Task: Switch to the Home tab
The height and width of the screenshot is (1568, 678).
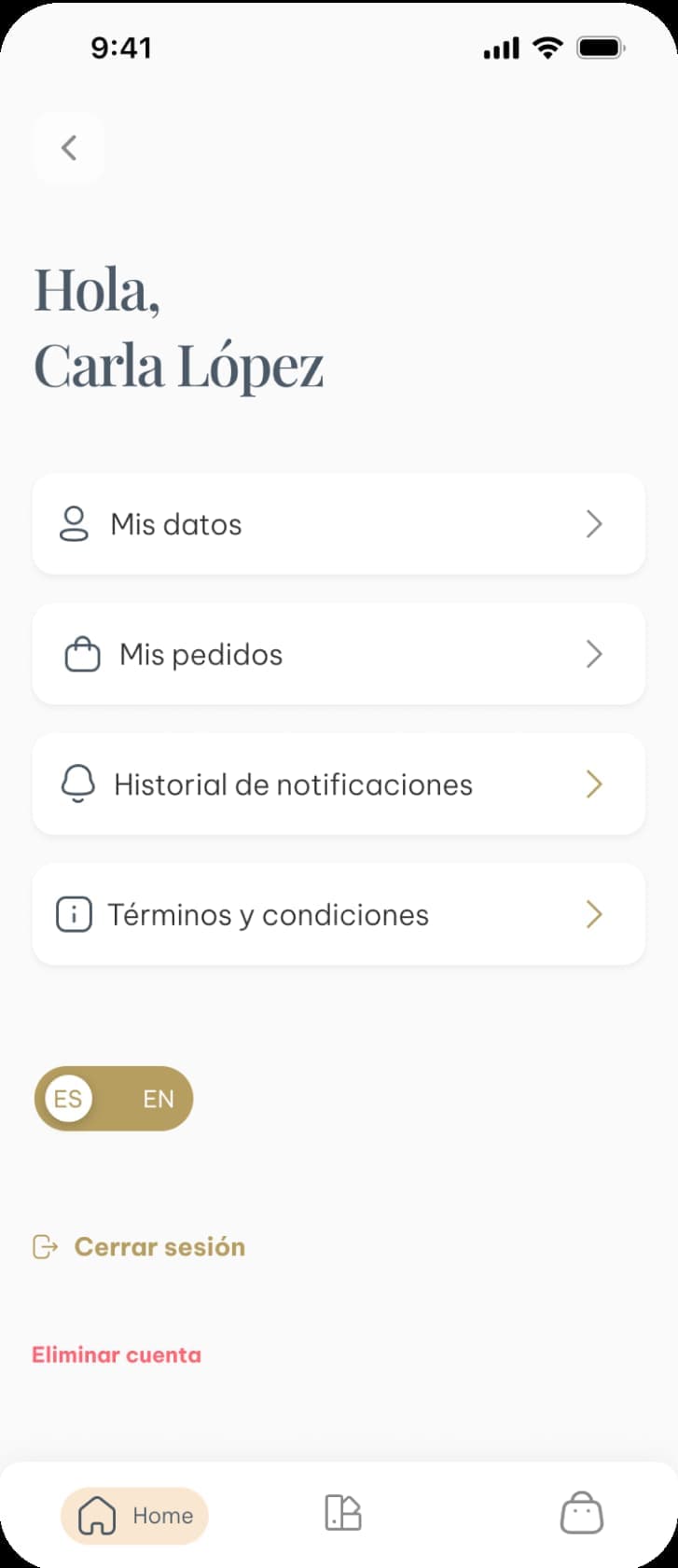Action: click(x=135, y=1516)
